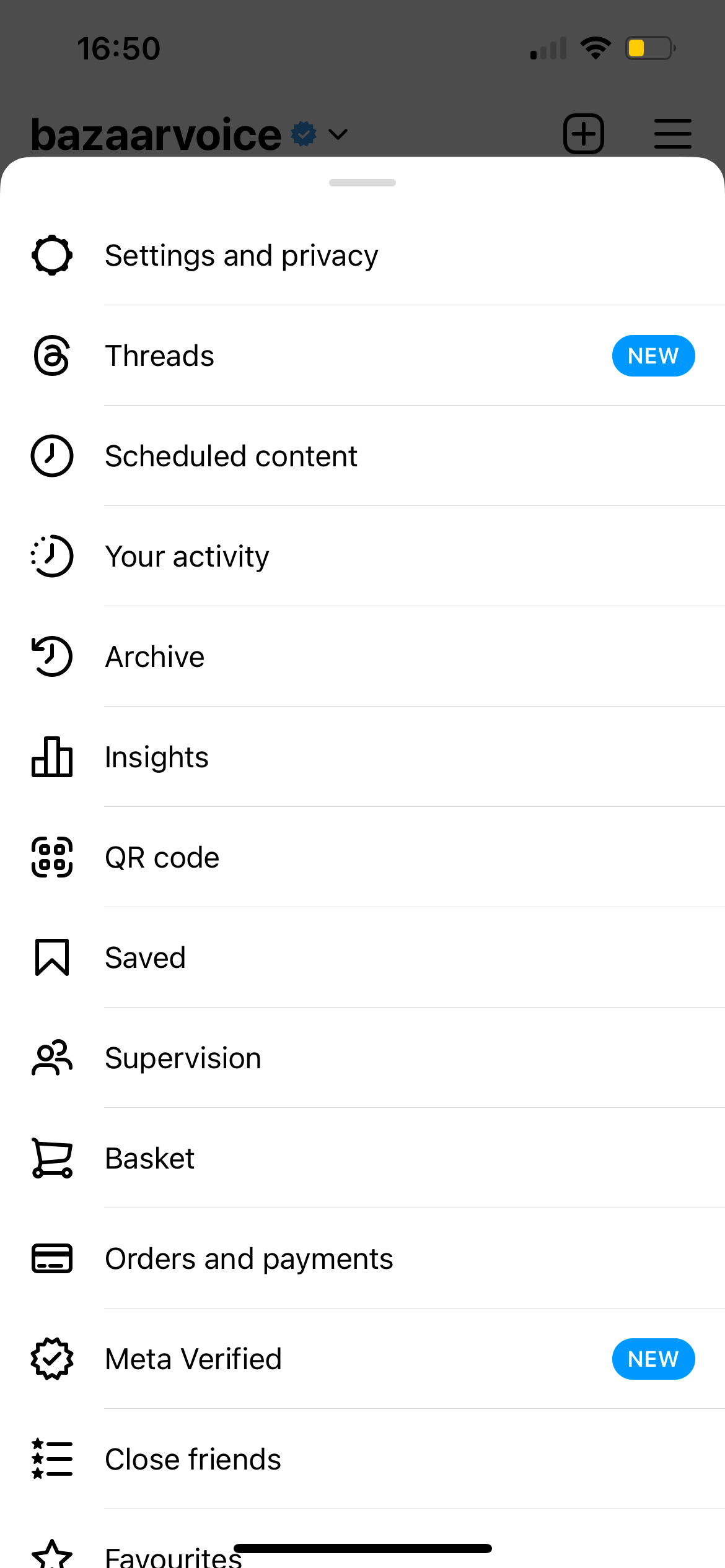The width and height of the screenshot is (725, 1568).
Task: Open the QR code icon
Action: (x=52, y=857)
